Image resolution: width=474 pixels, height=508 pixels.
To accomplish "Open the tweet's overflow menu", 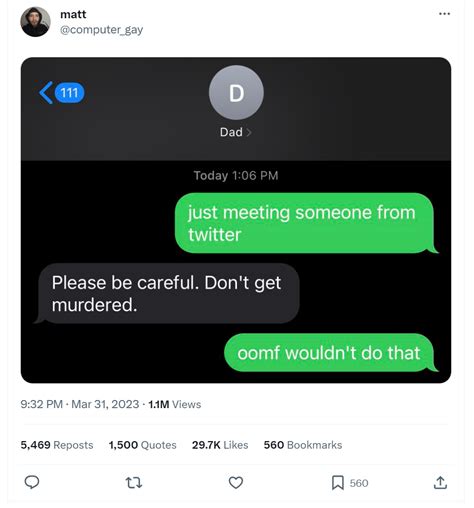I will coord(444,14).
